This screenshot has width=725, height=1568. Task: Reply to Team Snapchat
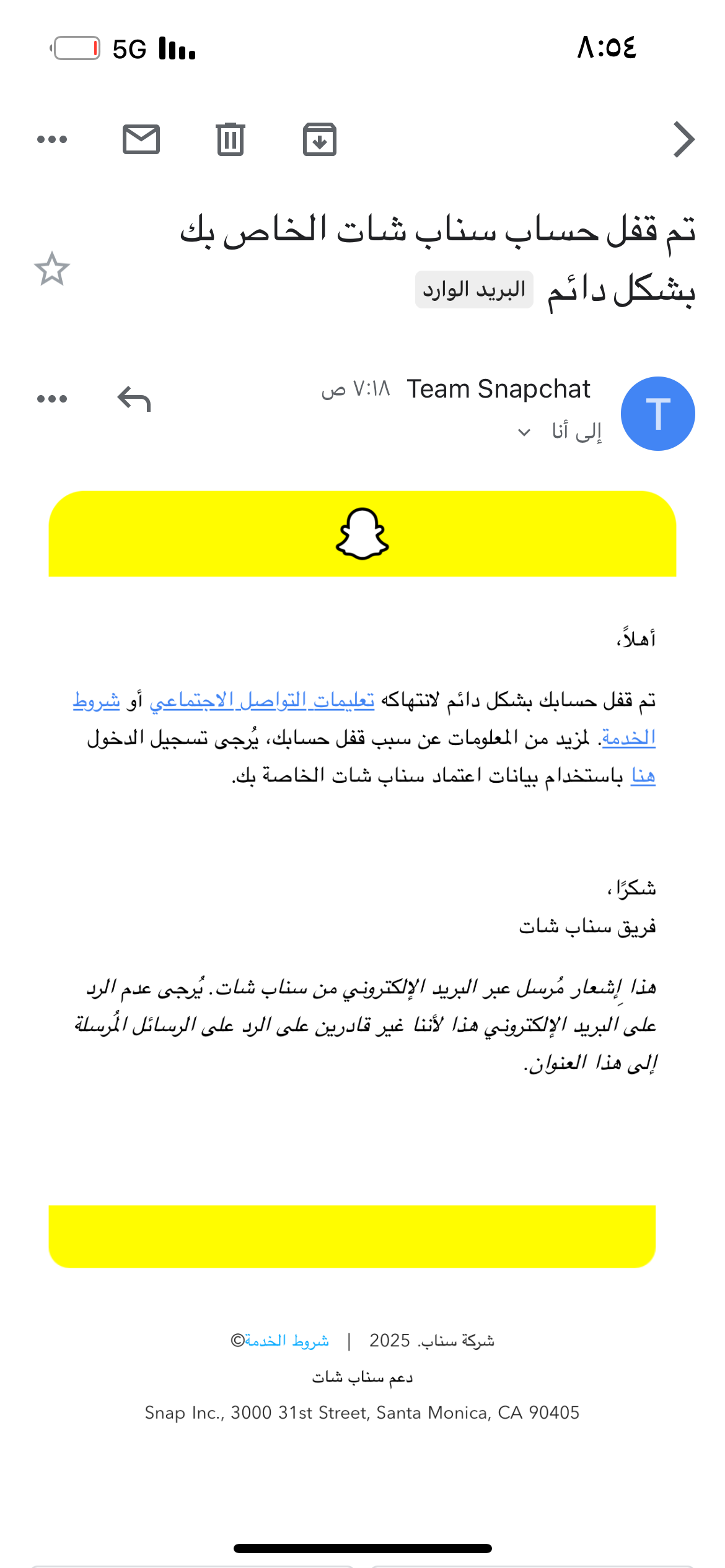tap(134, 399)
